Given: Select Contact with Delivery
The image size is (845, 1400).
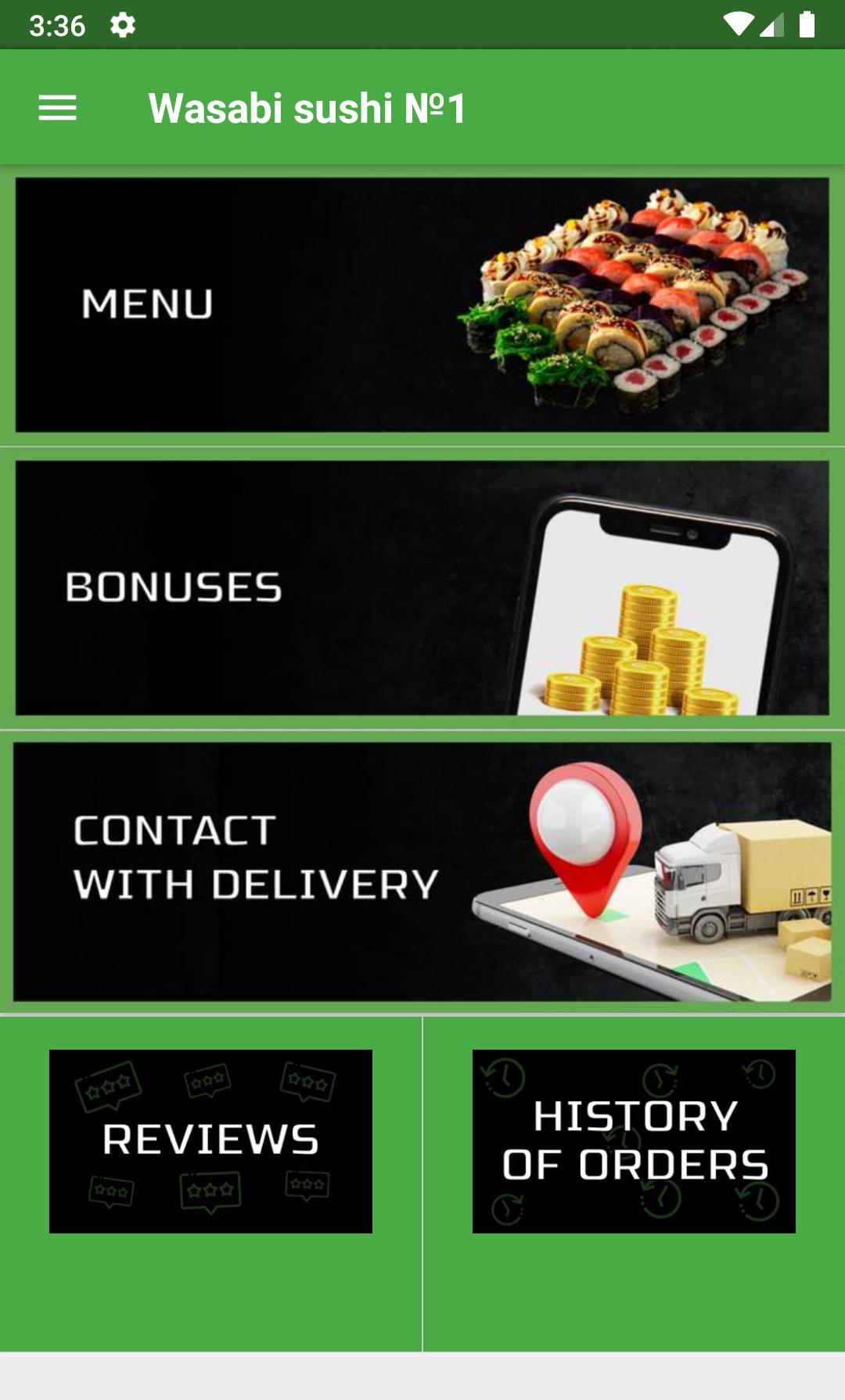Looking at the screenshot, I should (422, 872).
